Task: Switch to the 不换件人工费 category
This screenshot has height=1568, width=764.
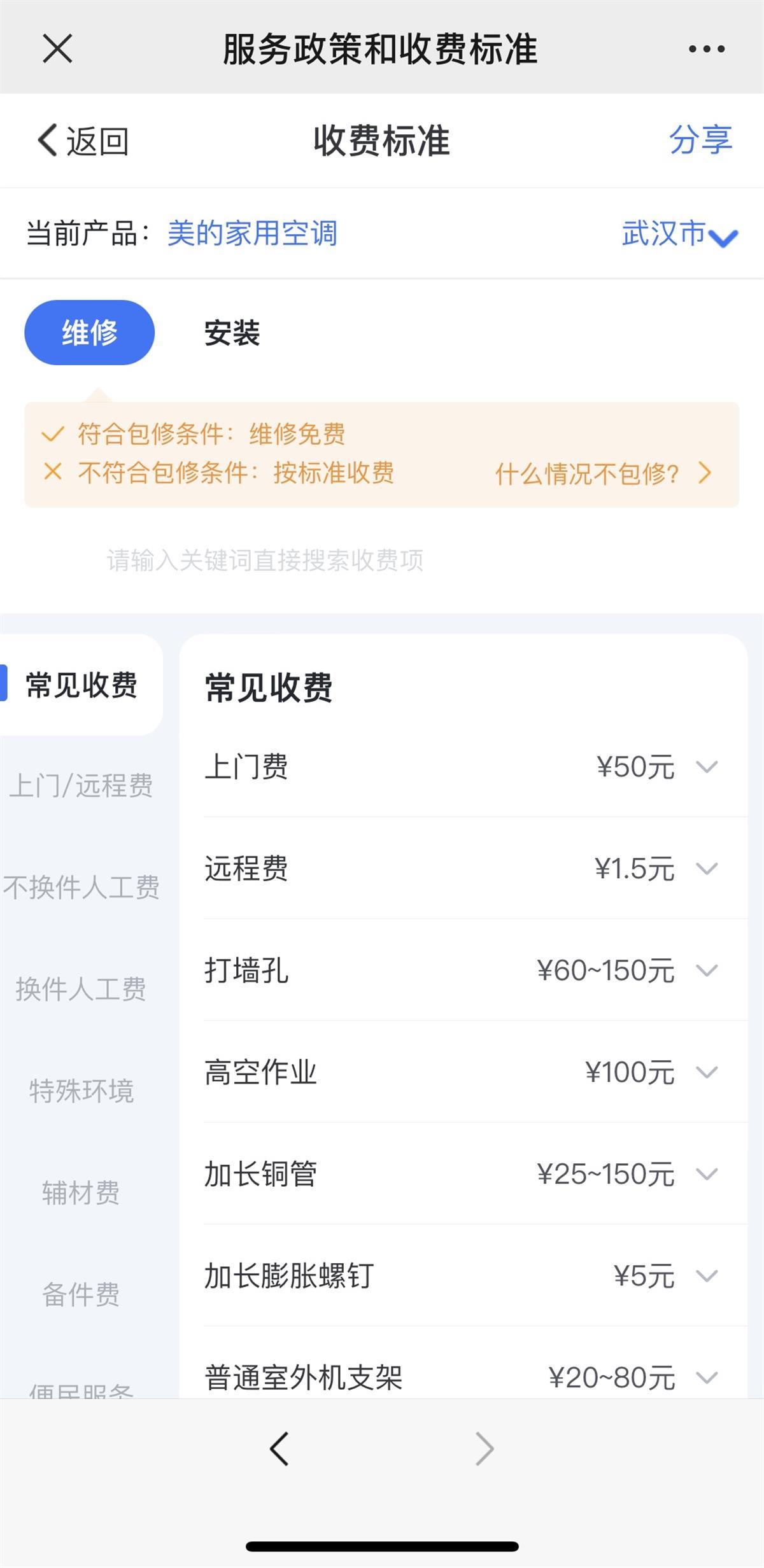Action: point(81,888)
